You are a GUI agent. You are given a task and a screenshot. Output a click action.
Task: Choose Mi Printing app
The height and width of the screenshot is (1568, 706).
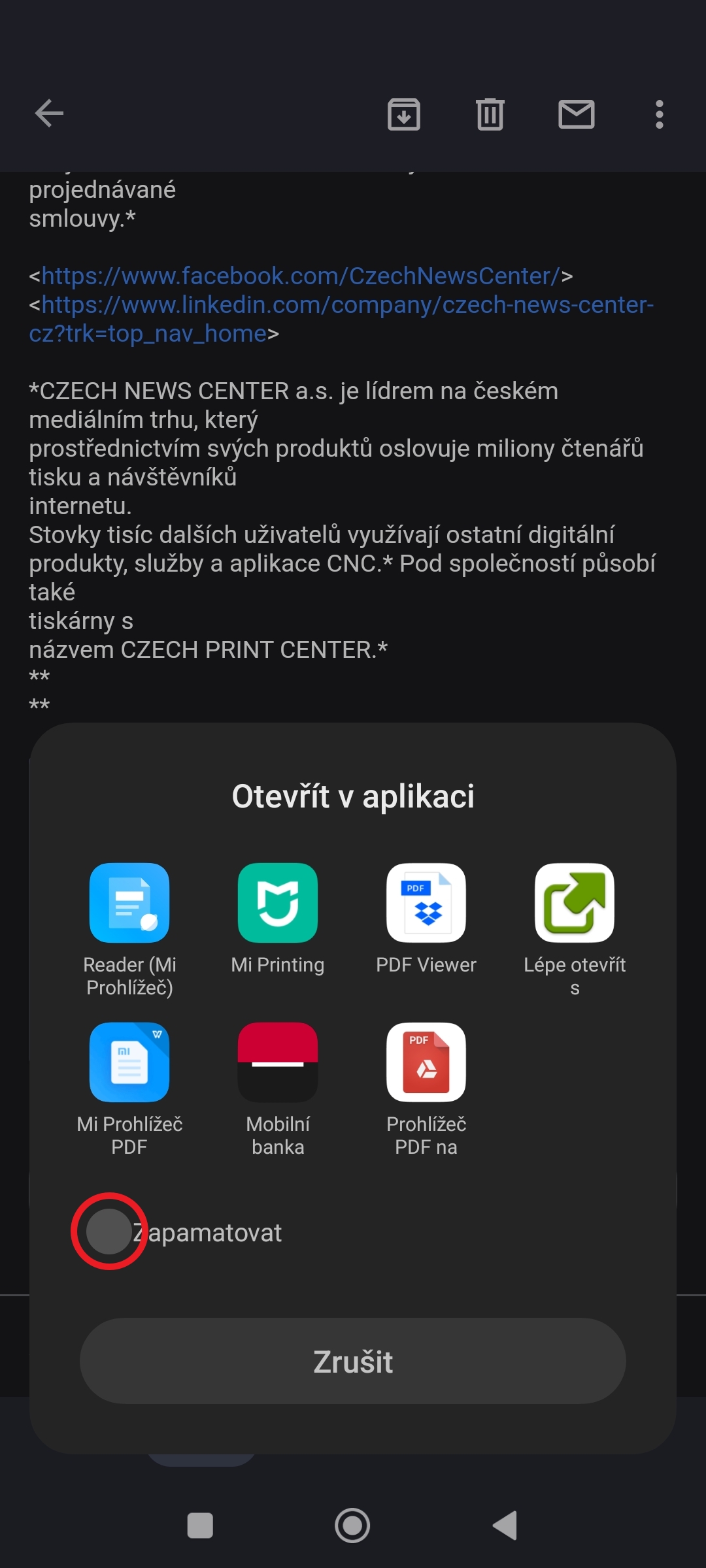tap(278, 903)
